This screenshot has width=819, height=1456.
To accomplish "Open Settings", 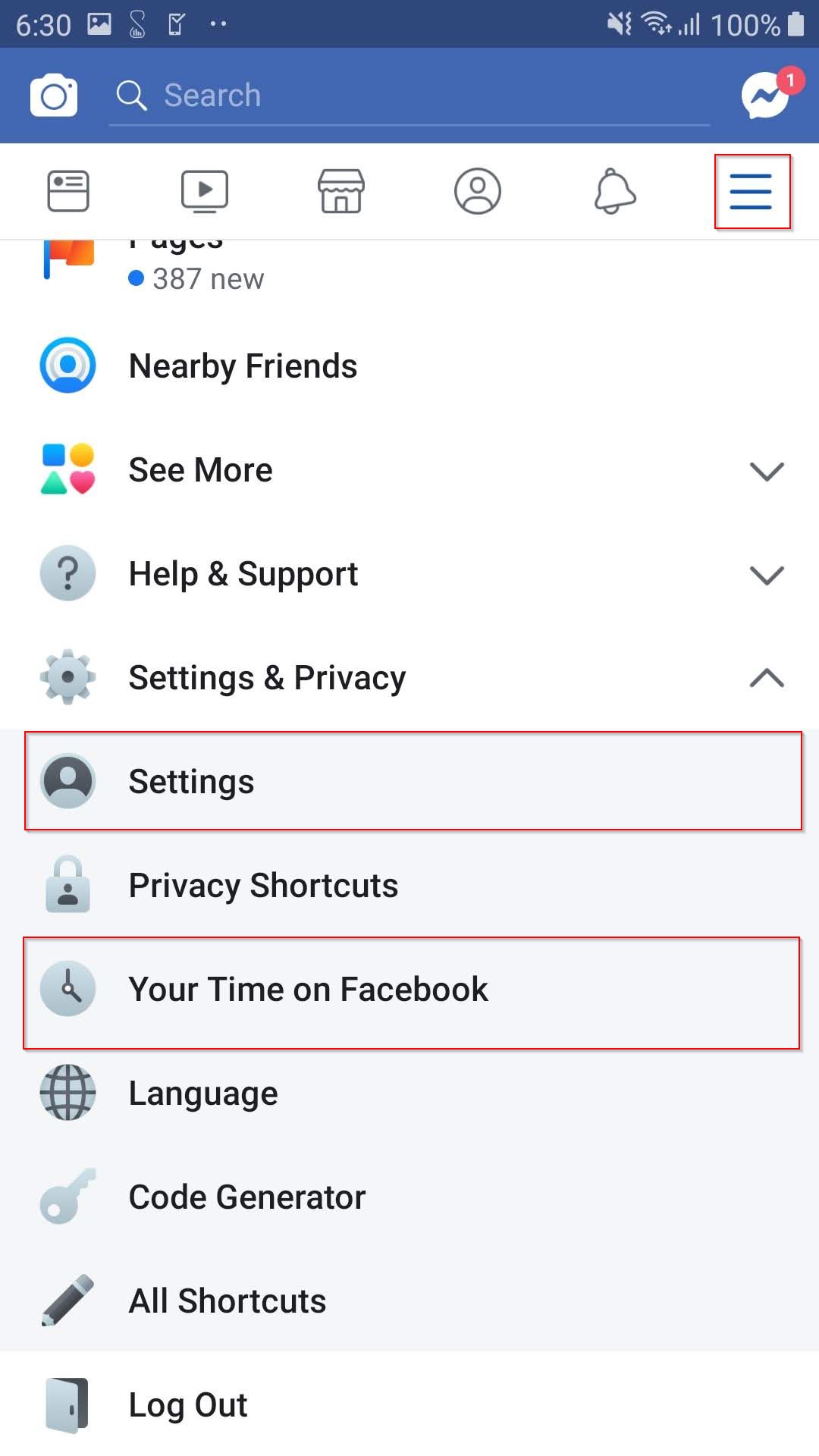I will click(x=409, y=781).
